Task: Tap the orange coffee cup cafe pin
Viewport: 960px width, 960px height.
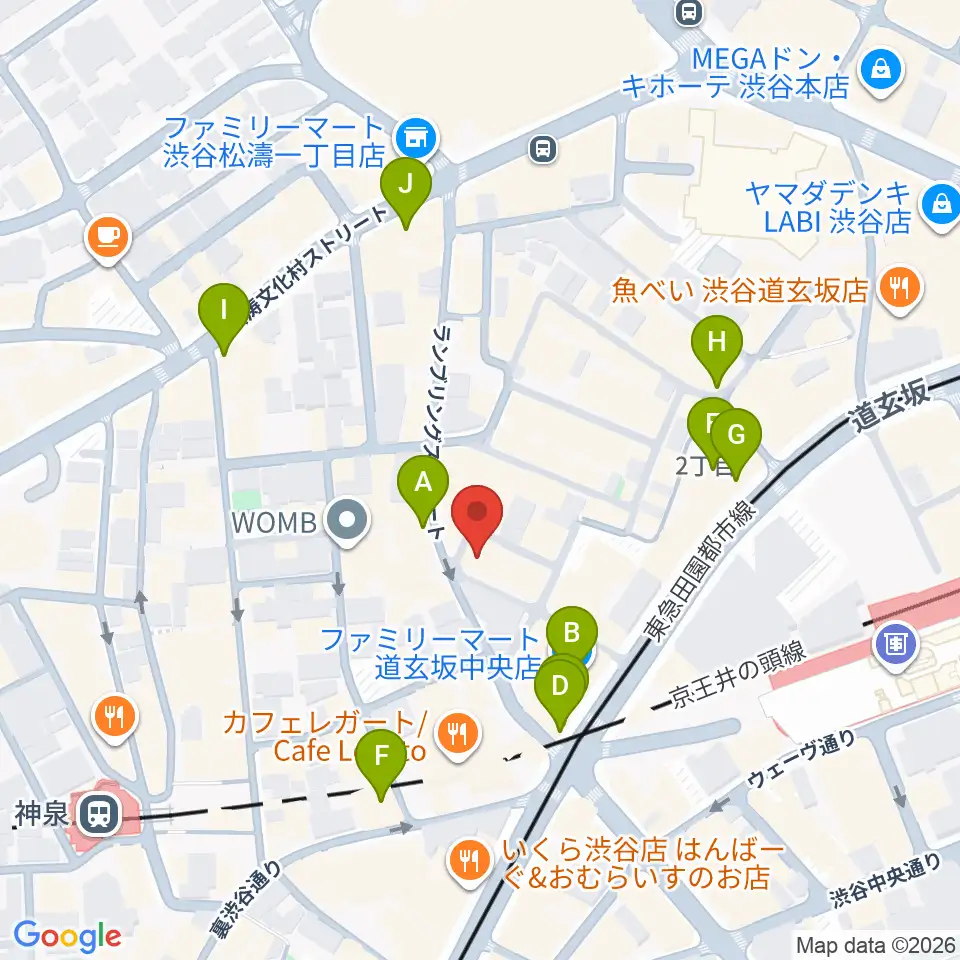Action: coord(108,240)
